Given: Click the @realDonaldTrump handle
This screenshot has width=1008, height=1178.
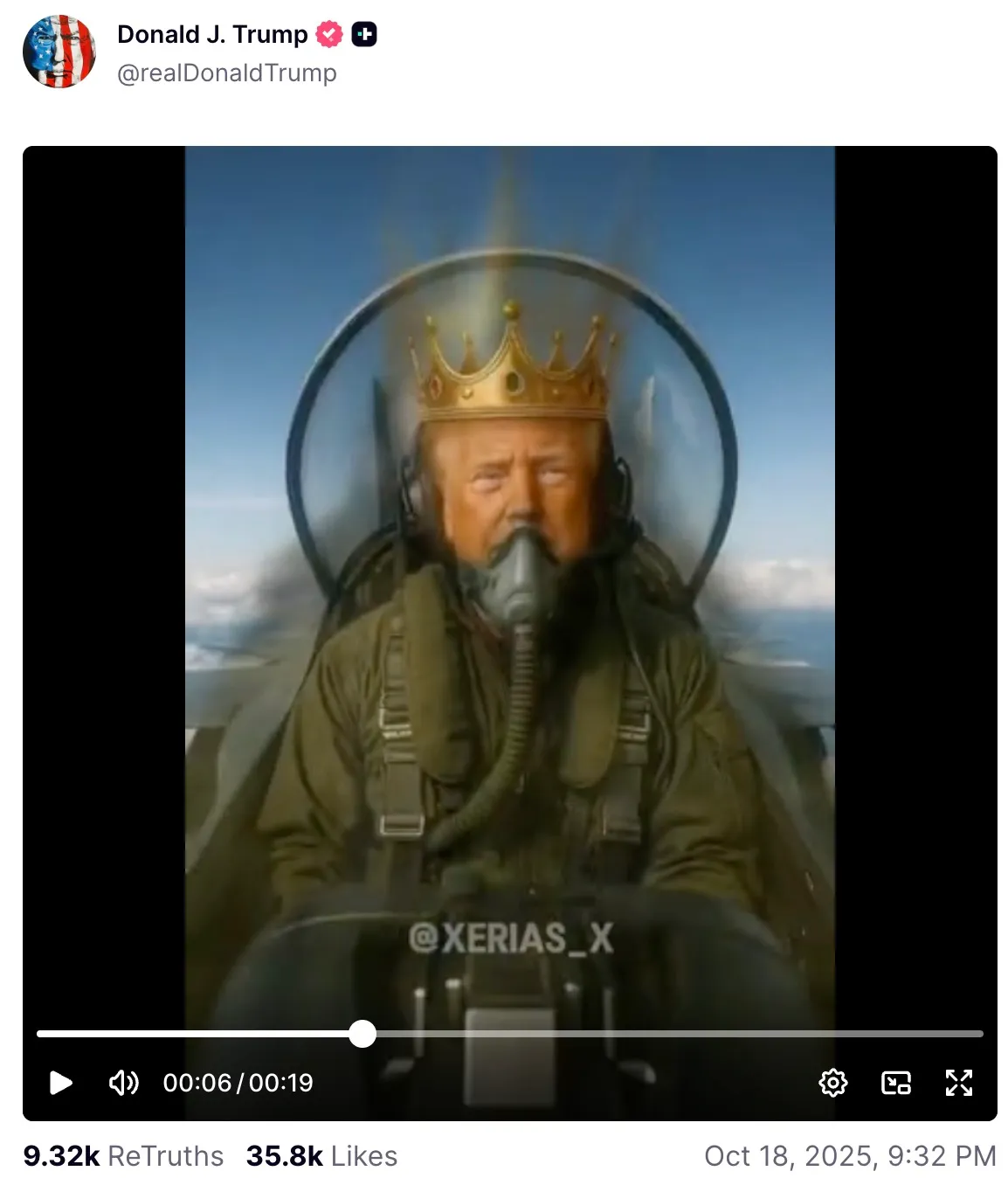Looking at the screenshot, I should 226,73.
